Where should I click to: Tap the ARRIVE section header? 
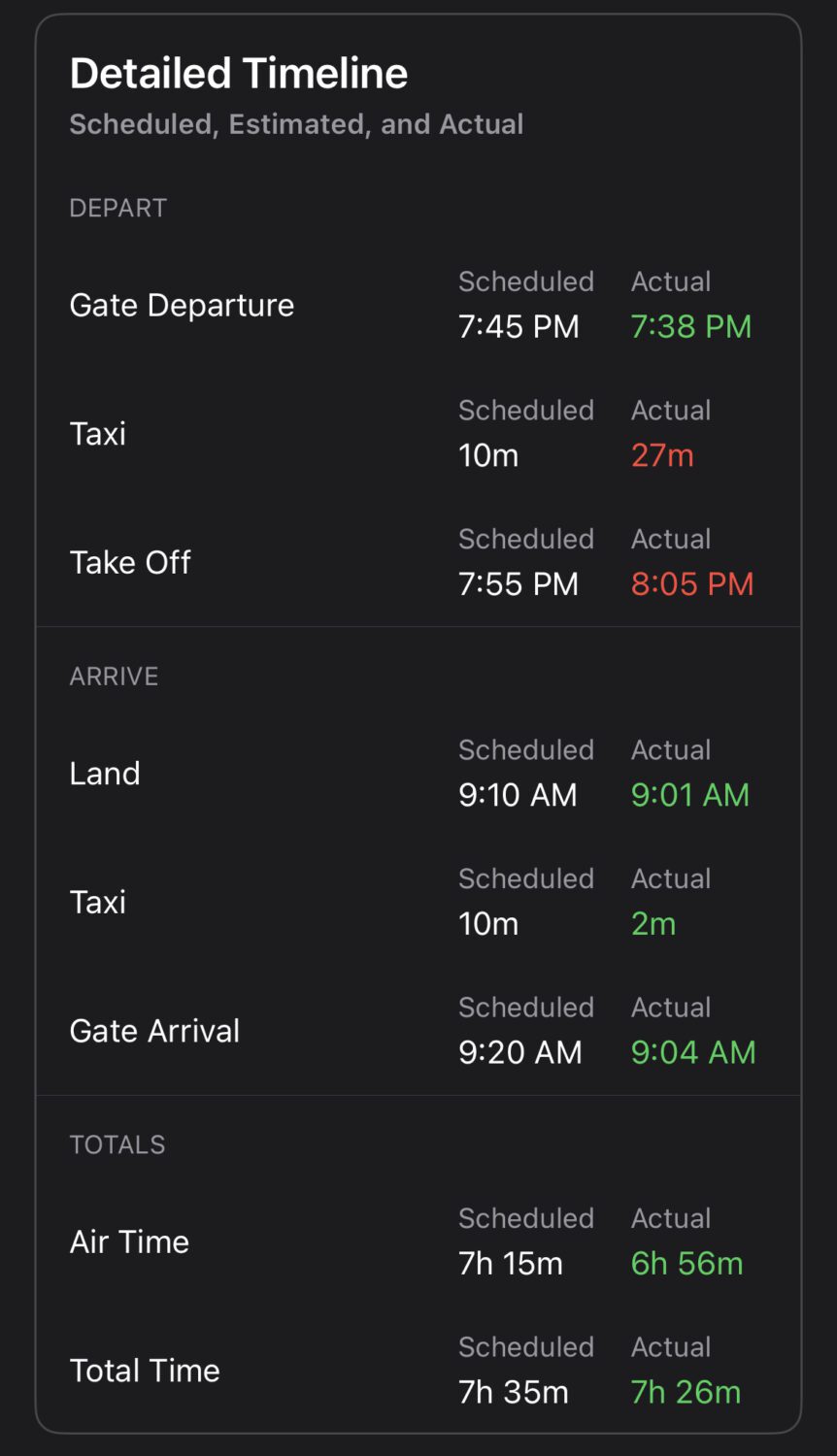coord(114,676)
